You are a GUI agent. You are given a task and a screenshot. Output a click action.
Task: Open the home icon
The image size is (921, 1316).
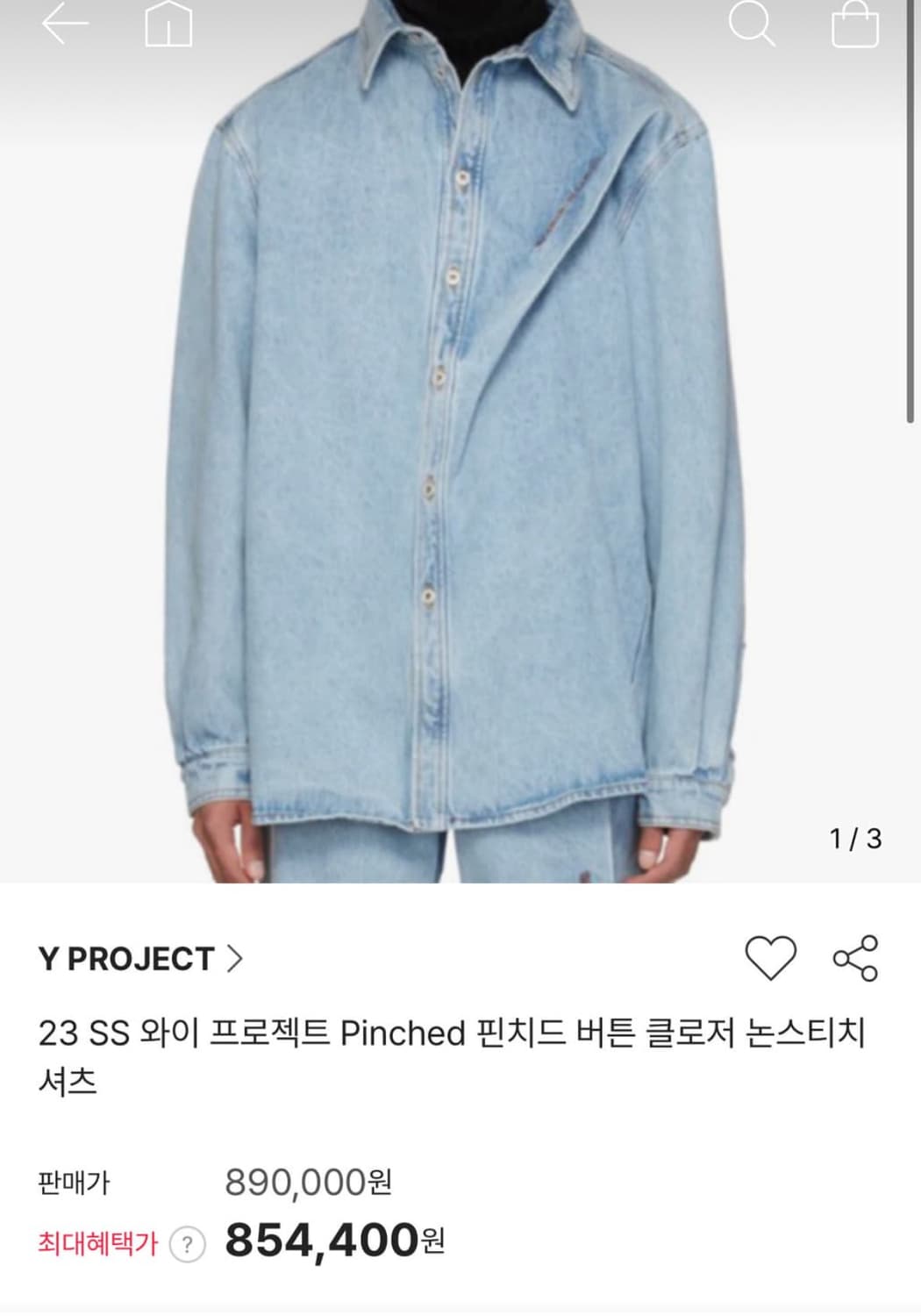168,25
